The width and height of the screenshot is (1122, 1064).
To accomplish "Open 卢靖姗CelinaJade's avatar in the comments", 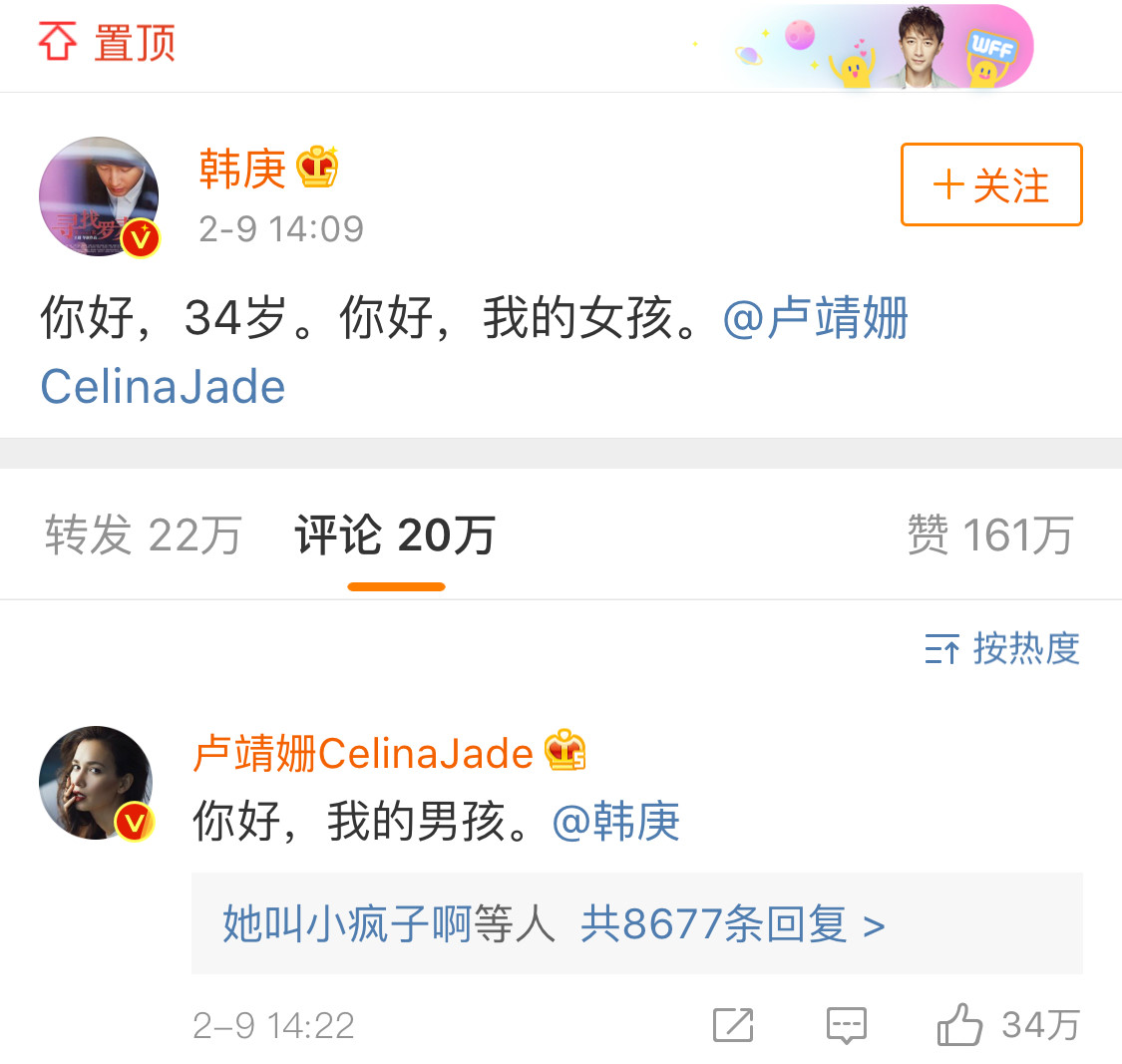I will pos(96,783).
